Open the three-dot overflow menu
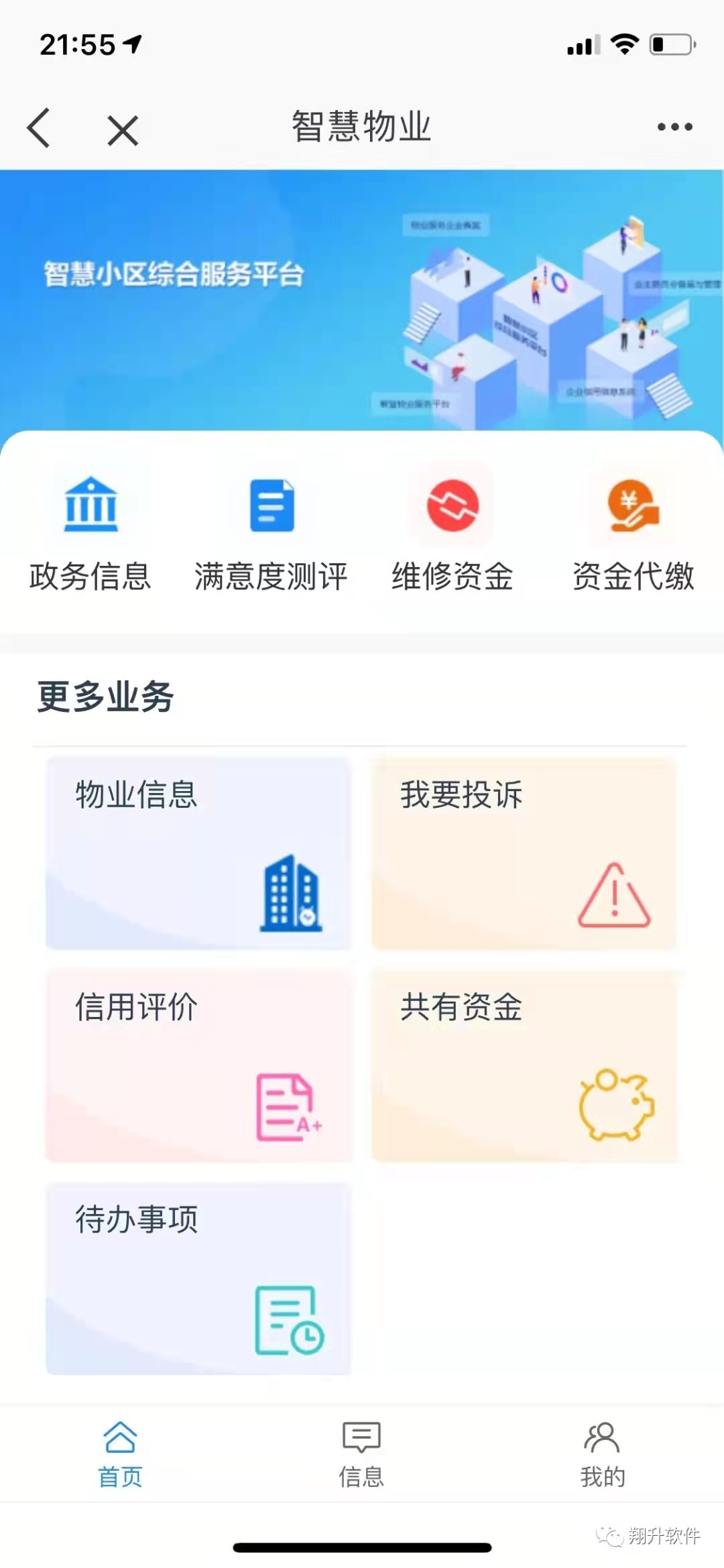This screenshot has height=1568, width=724. pos(674,127)
